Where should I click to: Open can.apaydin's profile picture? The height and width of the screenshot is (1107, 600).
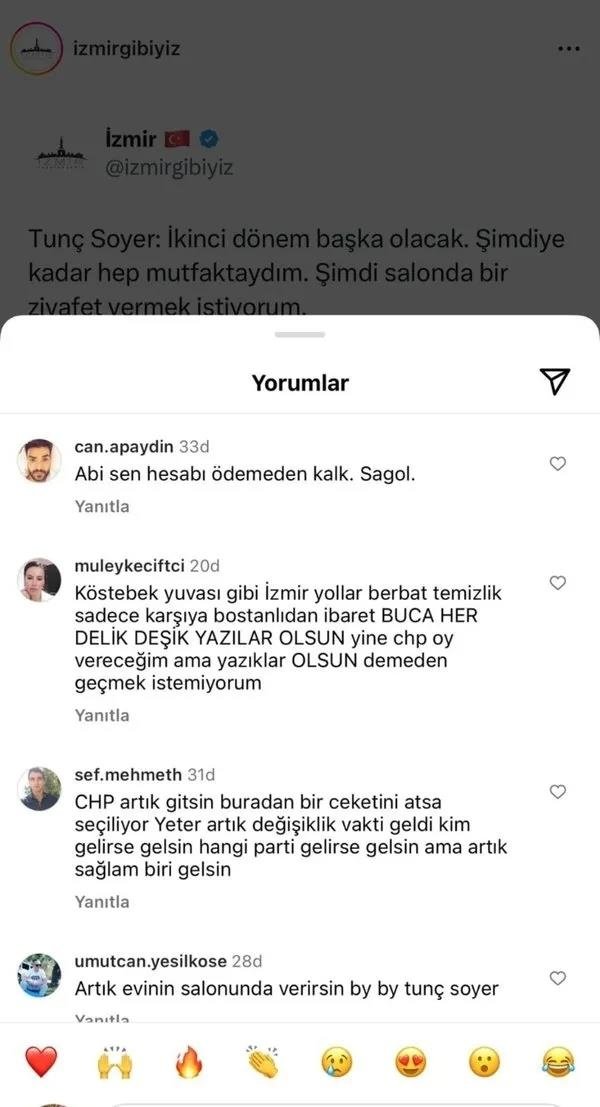click(x=40, y=460)
